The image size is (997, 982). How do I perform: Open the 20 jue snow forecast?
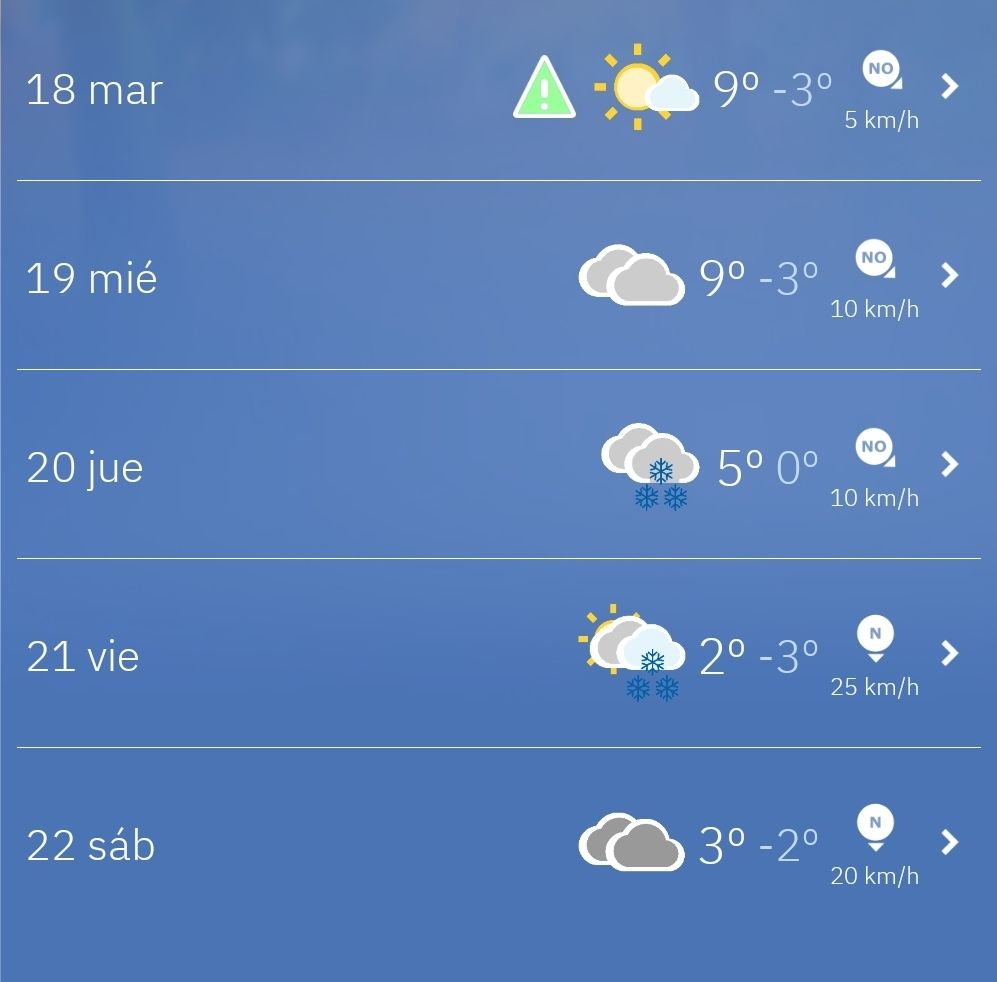(498, 464)
